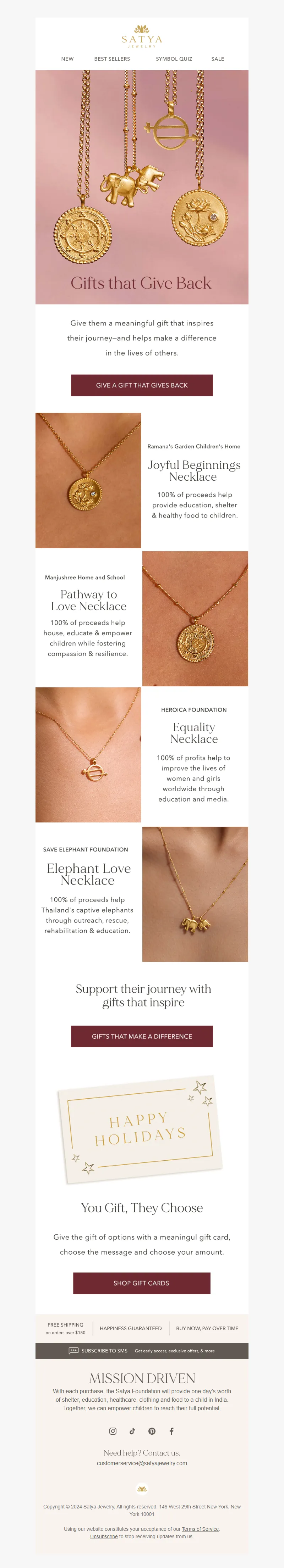This screenshot has width=284, height=1568.
Task: Open Satya's Pinterest page
Action: [152, 1431]
